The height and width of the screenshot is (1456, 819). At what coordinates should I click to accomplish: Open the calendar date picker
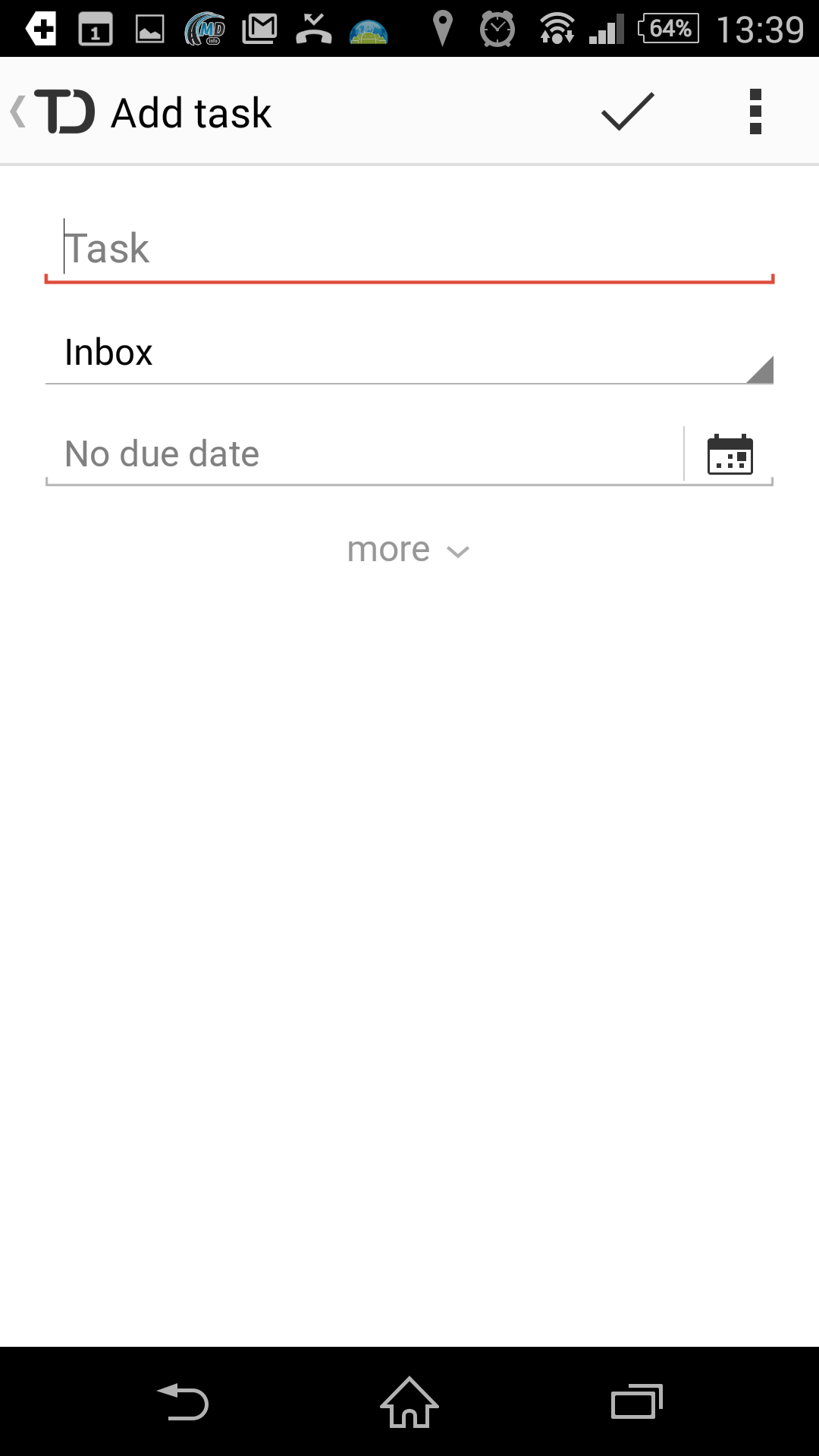(x=730, y=454)
